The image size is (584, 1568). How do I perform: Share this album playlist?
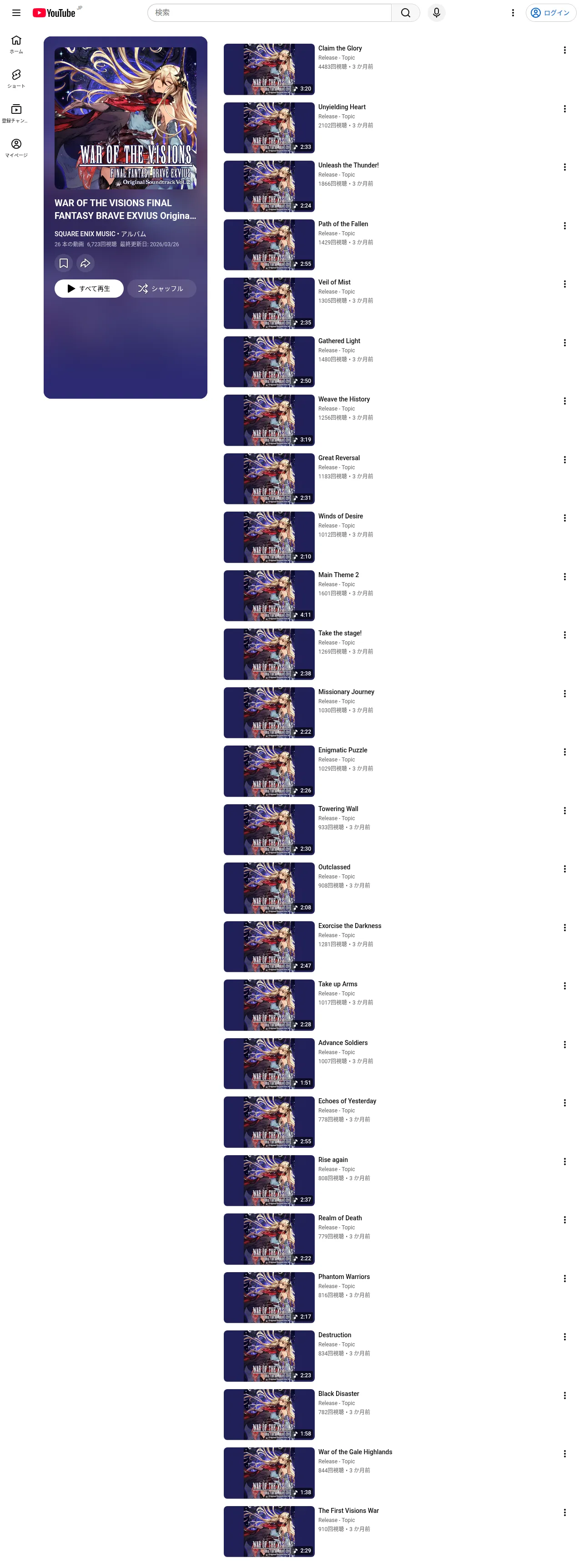pyautogui.click(x=85, y=263)
